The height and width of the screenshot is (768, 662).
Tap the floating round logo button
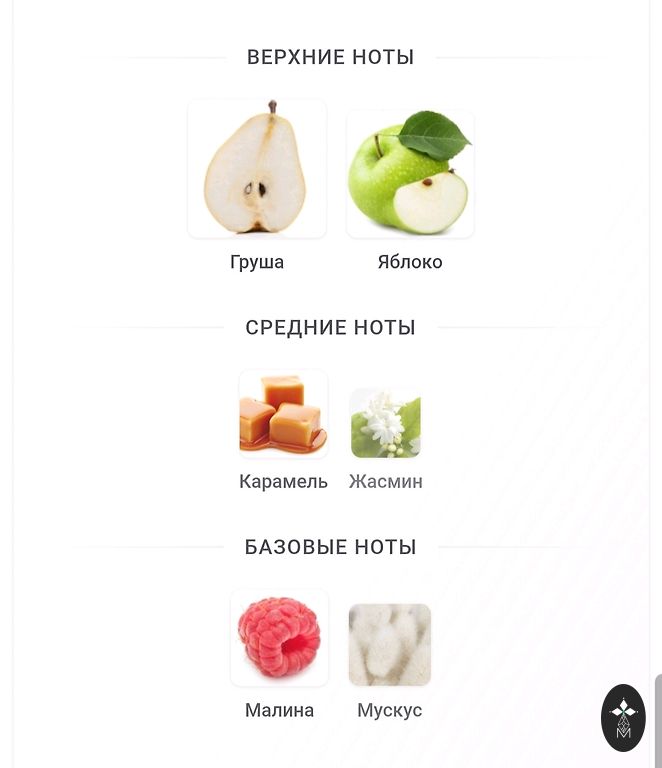(x=623, y=717)
